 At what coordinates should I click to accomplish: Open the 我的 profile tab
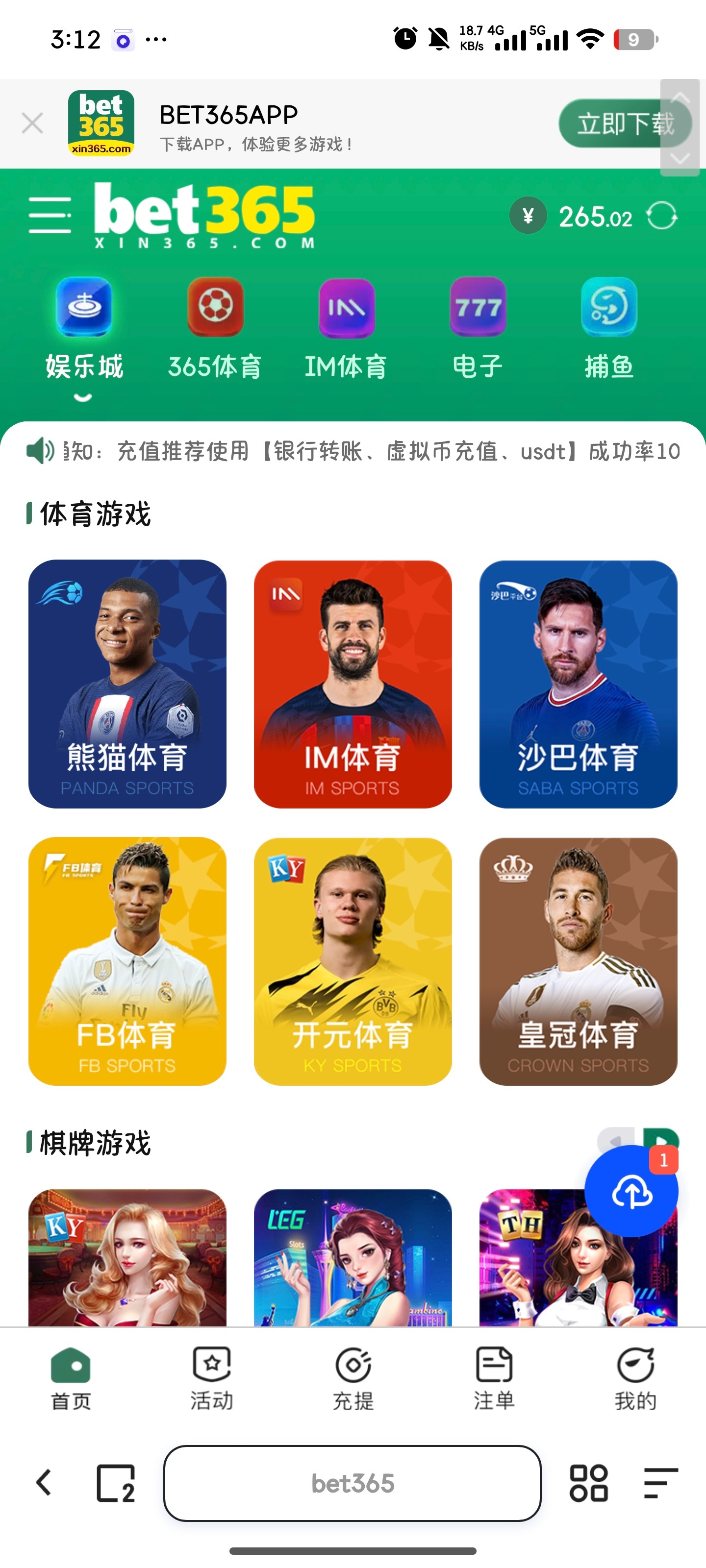[635, 1378]
